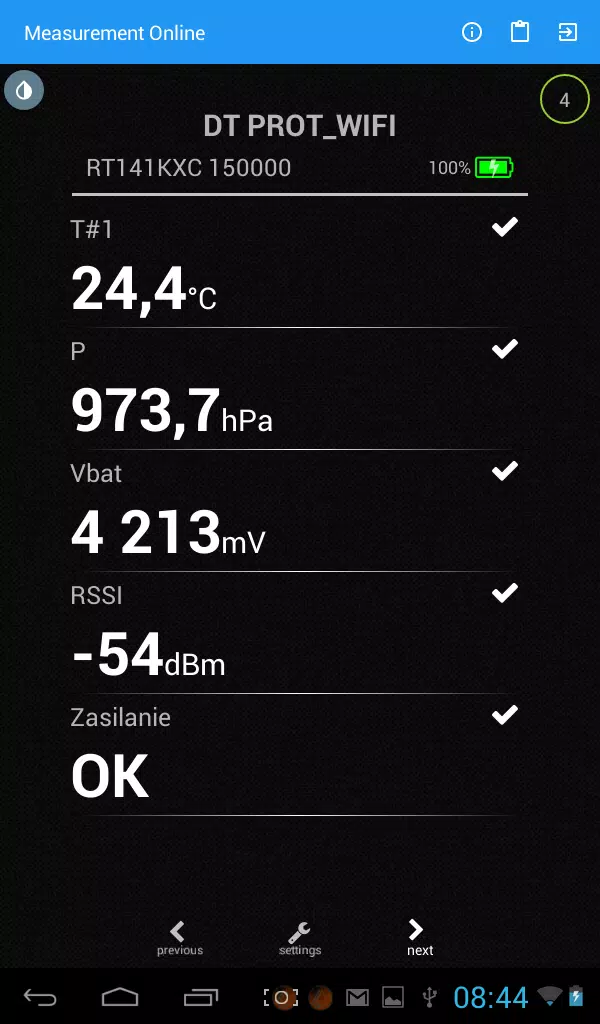Open the T#1 temperature reading
This screenshot has height=1024, width=600.
300,266
